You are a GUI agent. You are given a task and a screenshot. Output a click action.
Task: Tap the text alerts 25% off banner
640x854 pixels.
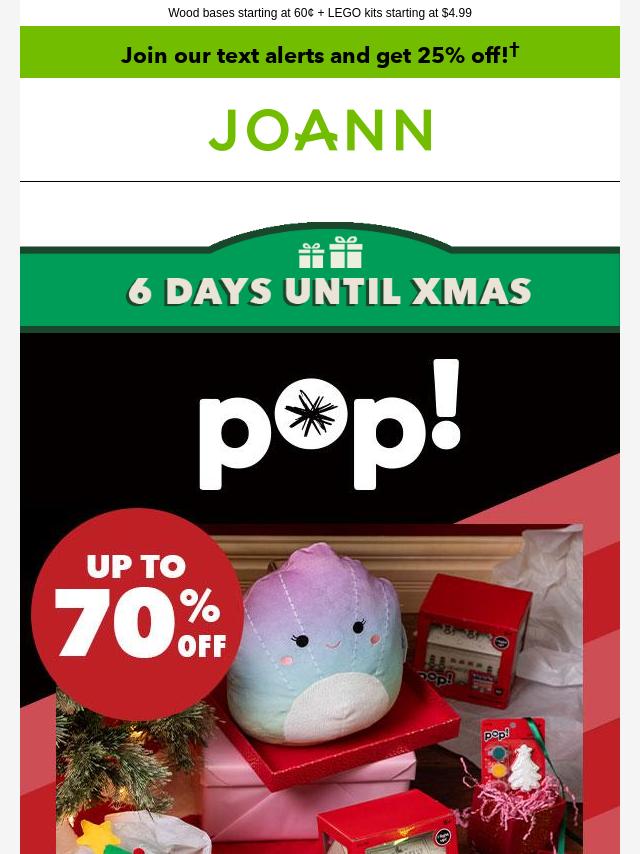(x=320, y=54)
